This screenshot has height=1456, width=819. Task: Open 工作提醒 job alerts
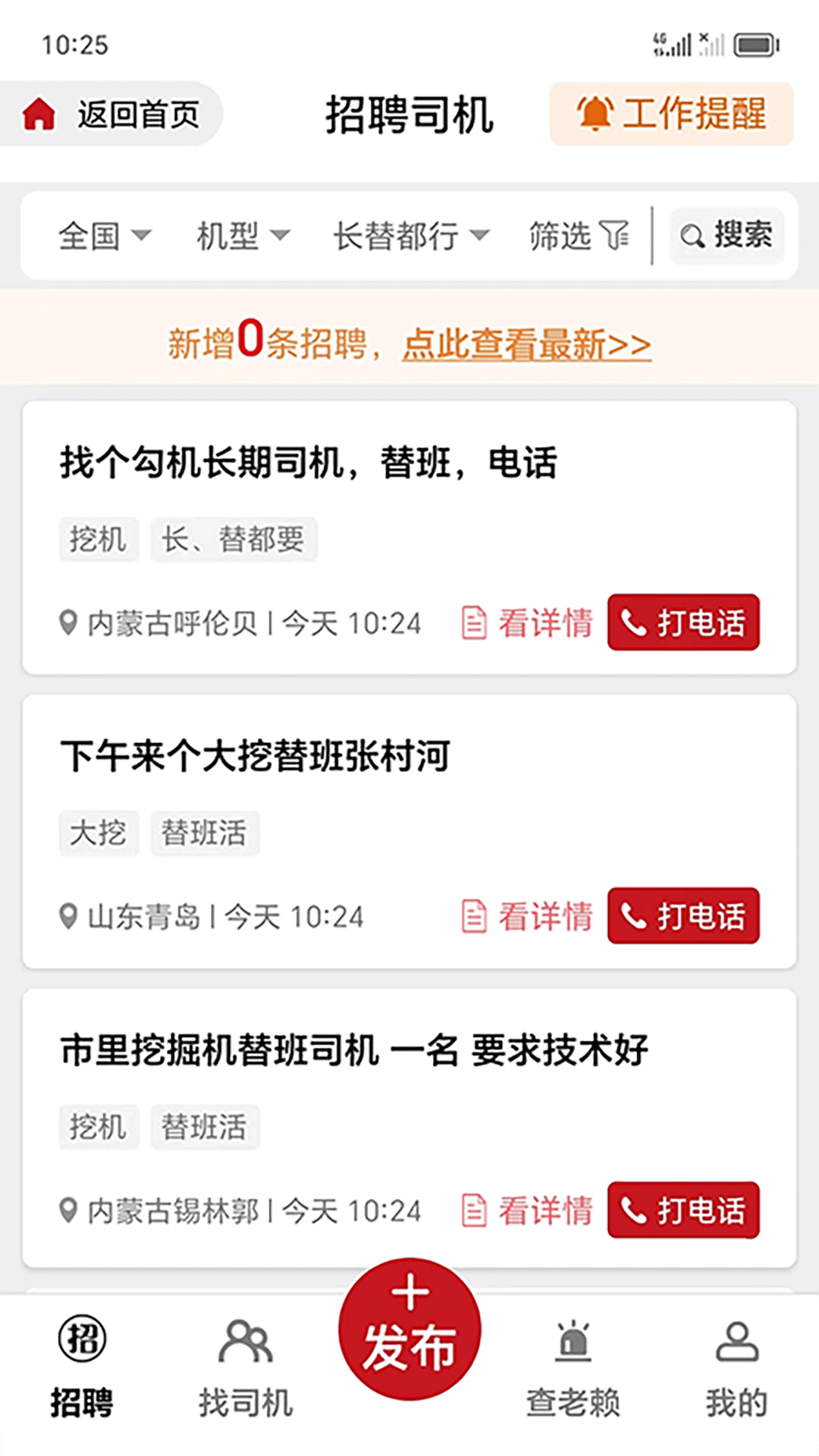671,114
